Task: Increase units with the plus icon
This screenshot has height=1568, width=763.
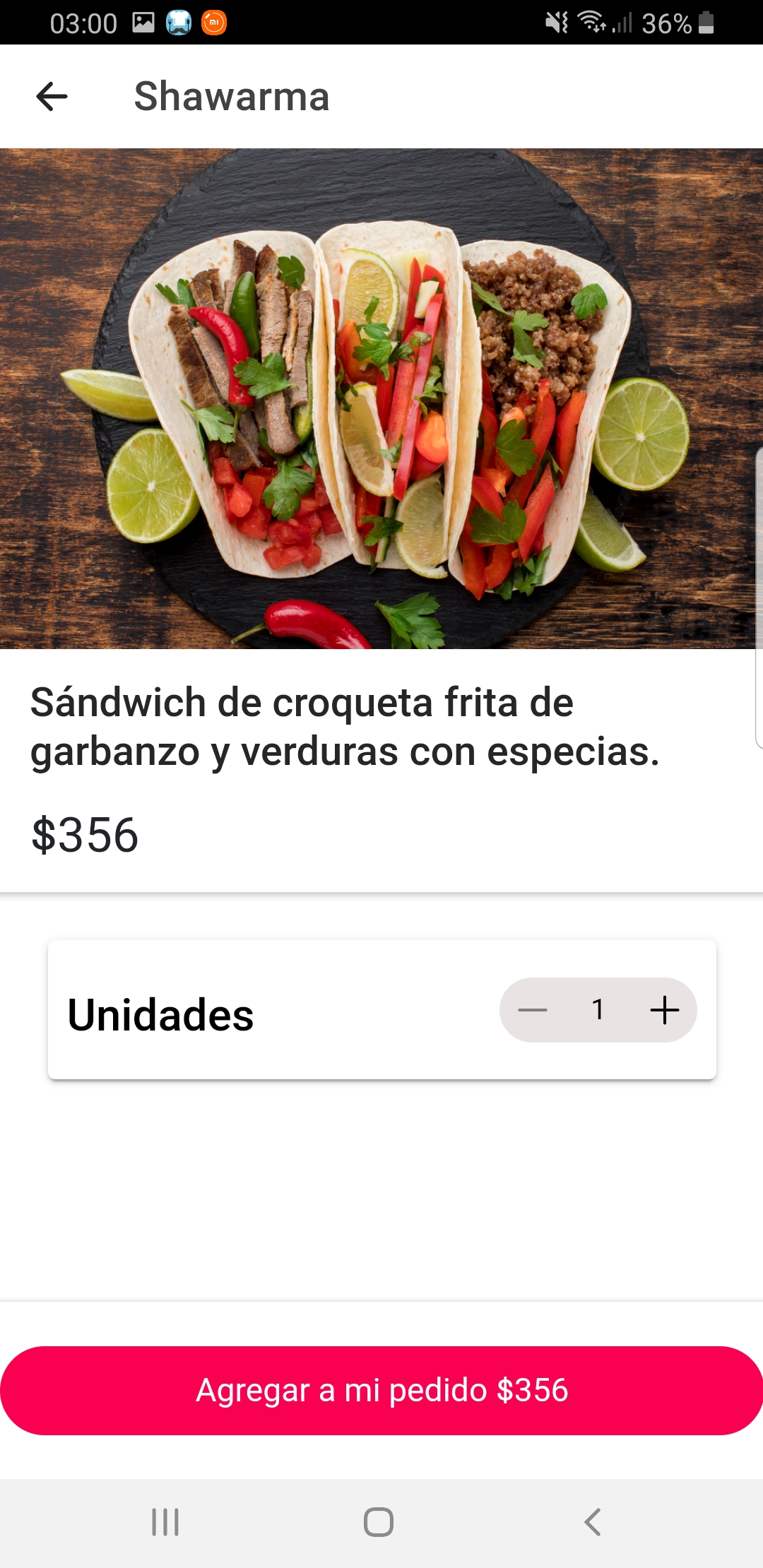Action: pos(665,1010)
